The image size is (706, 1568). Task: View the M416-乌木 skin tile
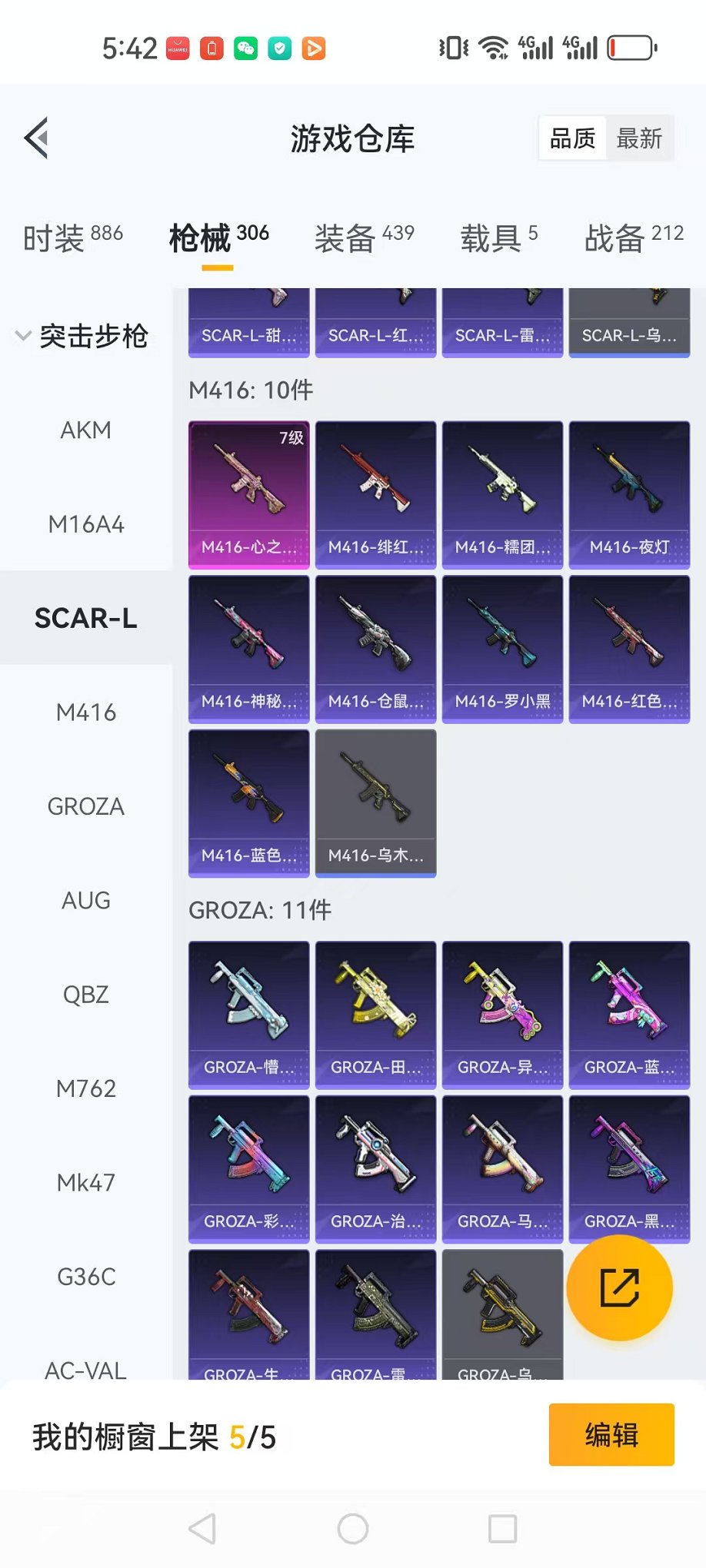(x=375, y=803)
